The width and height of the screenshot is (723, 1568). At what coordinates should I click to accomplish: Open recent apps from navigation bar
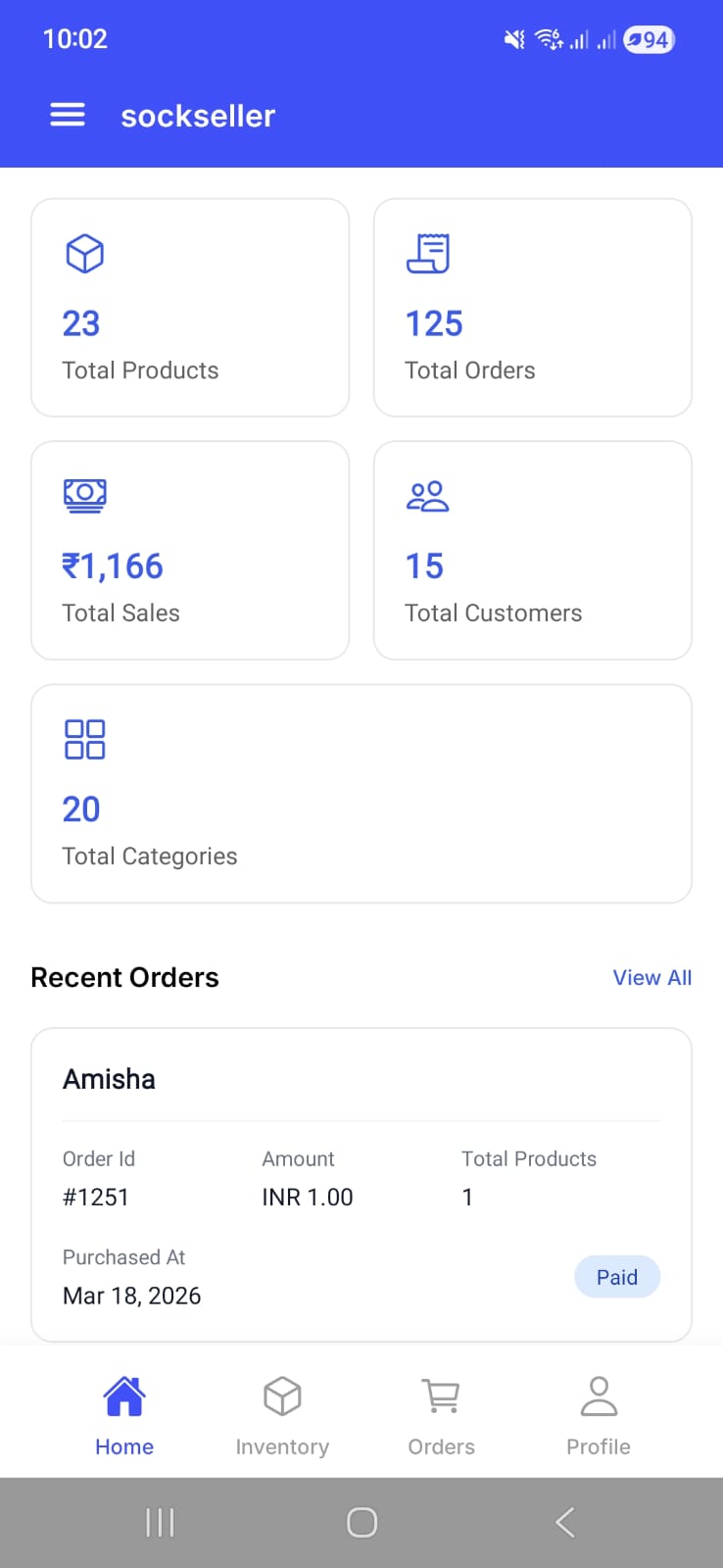pos(160,1522)
